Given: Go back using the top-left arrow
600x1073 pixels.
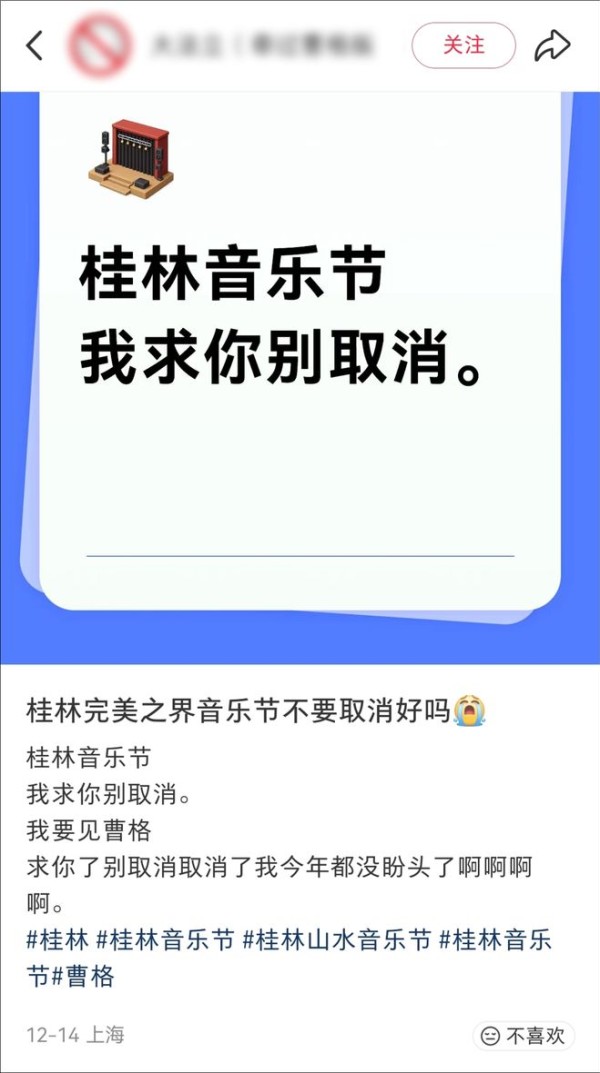Looking at the screenshot, I should (x=35, y=46).
